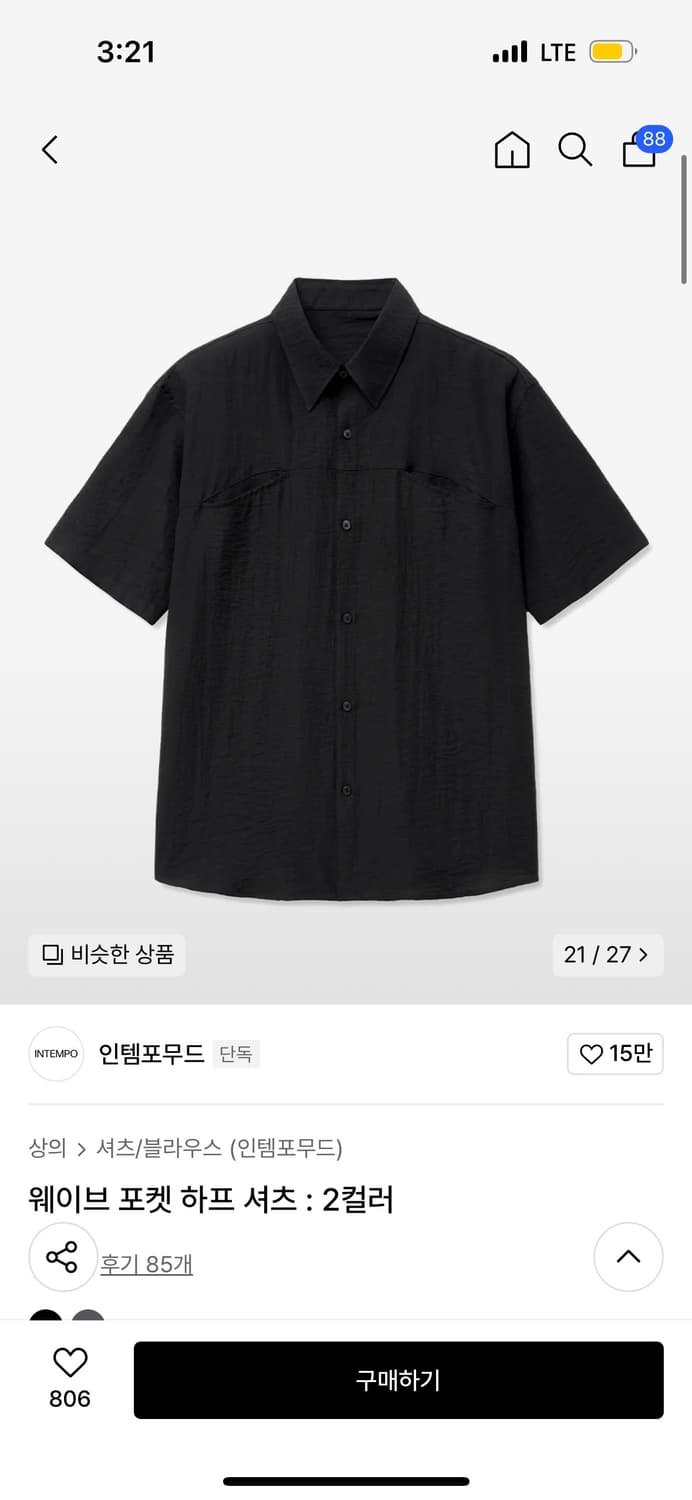Open product search
692x1500 pixels.
pyautogui.click(x=575, y=150)
